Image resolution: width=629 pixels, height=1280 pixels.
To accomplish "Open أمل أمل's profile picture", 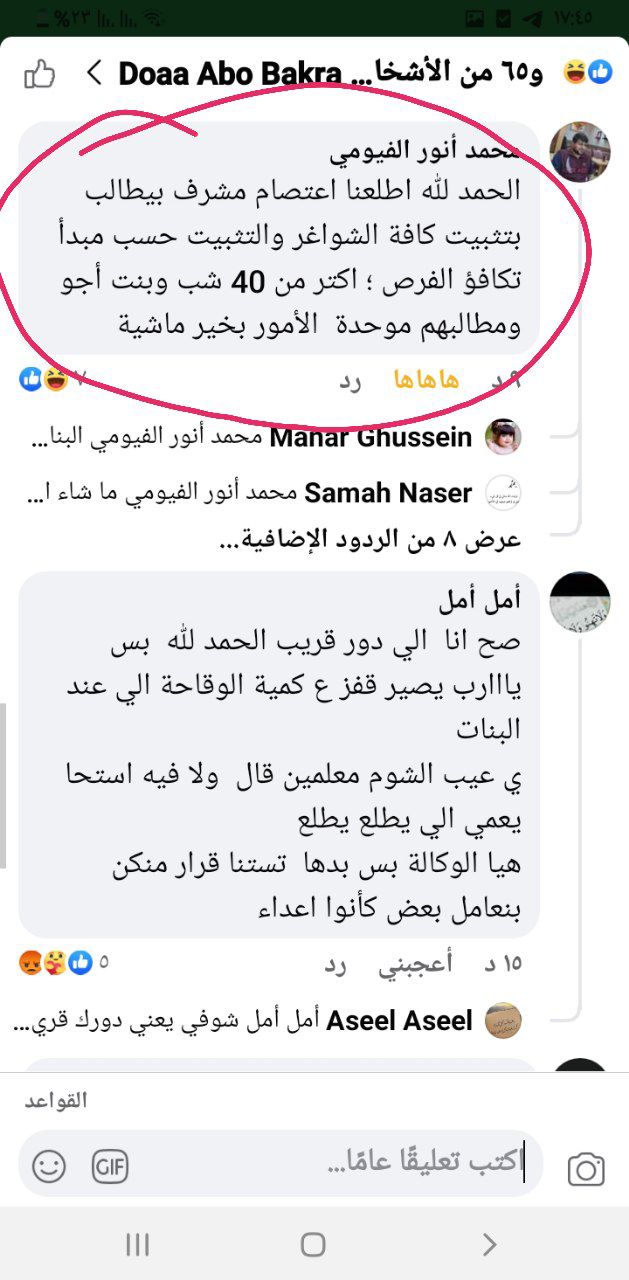I will click(580, 602).
